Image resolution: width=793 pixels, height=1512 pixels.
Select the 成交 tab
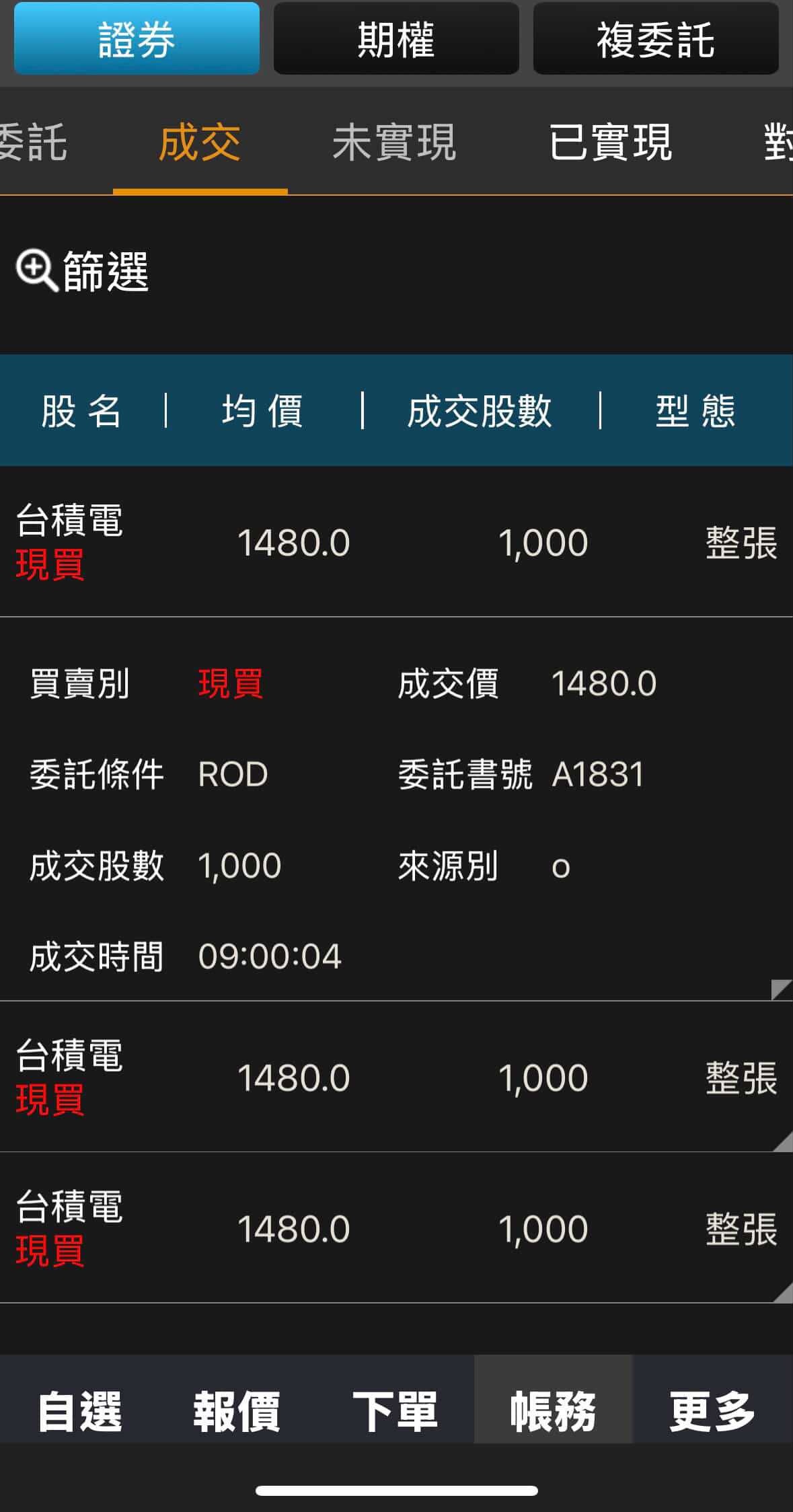click(200, 143)
